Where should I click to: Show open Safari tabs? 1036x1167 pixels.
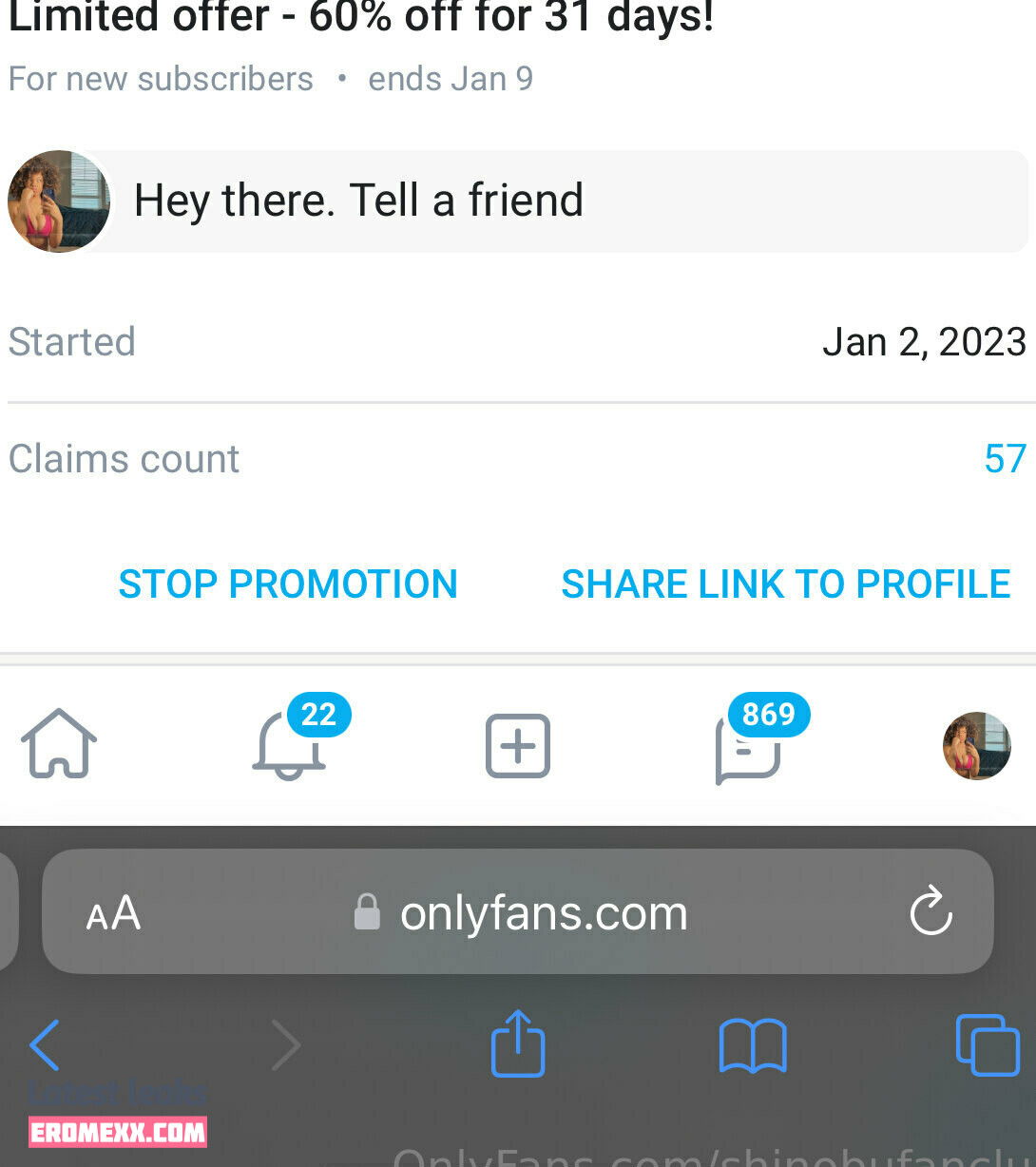(987, 1045)
